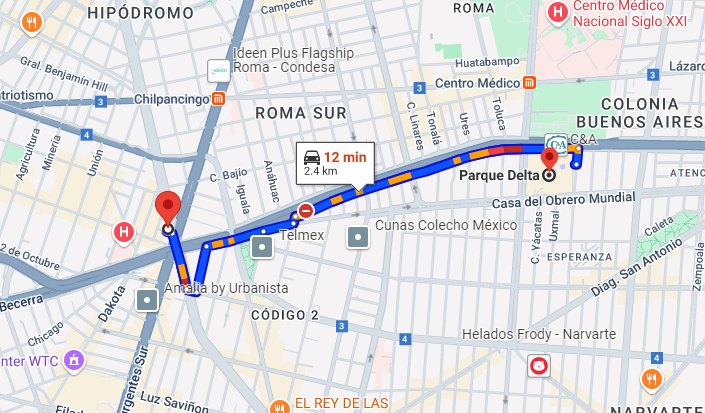Screen dimensions: 705x413
Task: Open Chilpancingo metro station marker
Action: point(219,98)
